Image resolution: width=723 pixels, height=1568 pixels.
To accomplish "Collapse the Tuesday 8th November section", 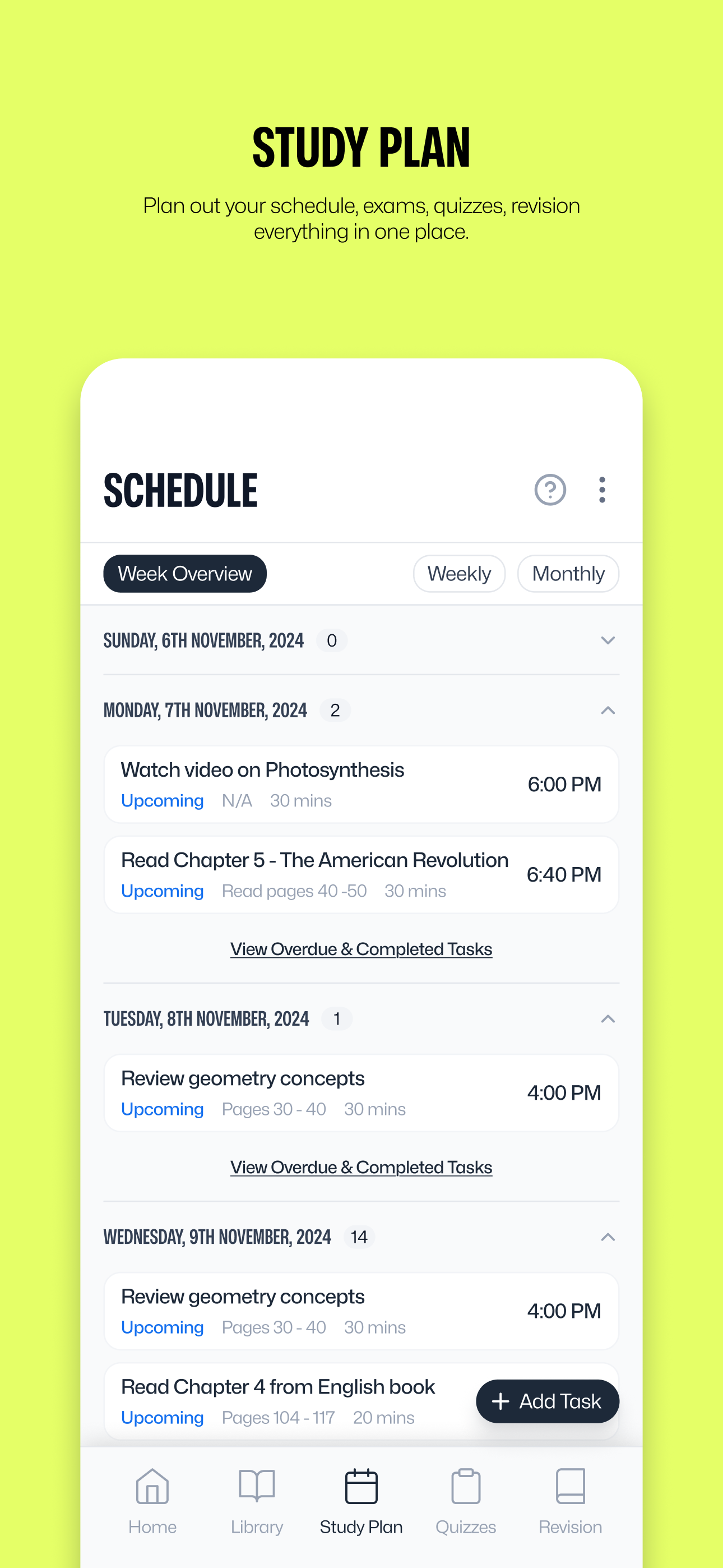I will pos(607,1019).
